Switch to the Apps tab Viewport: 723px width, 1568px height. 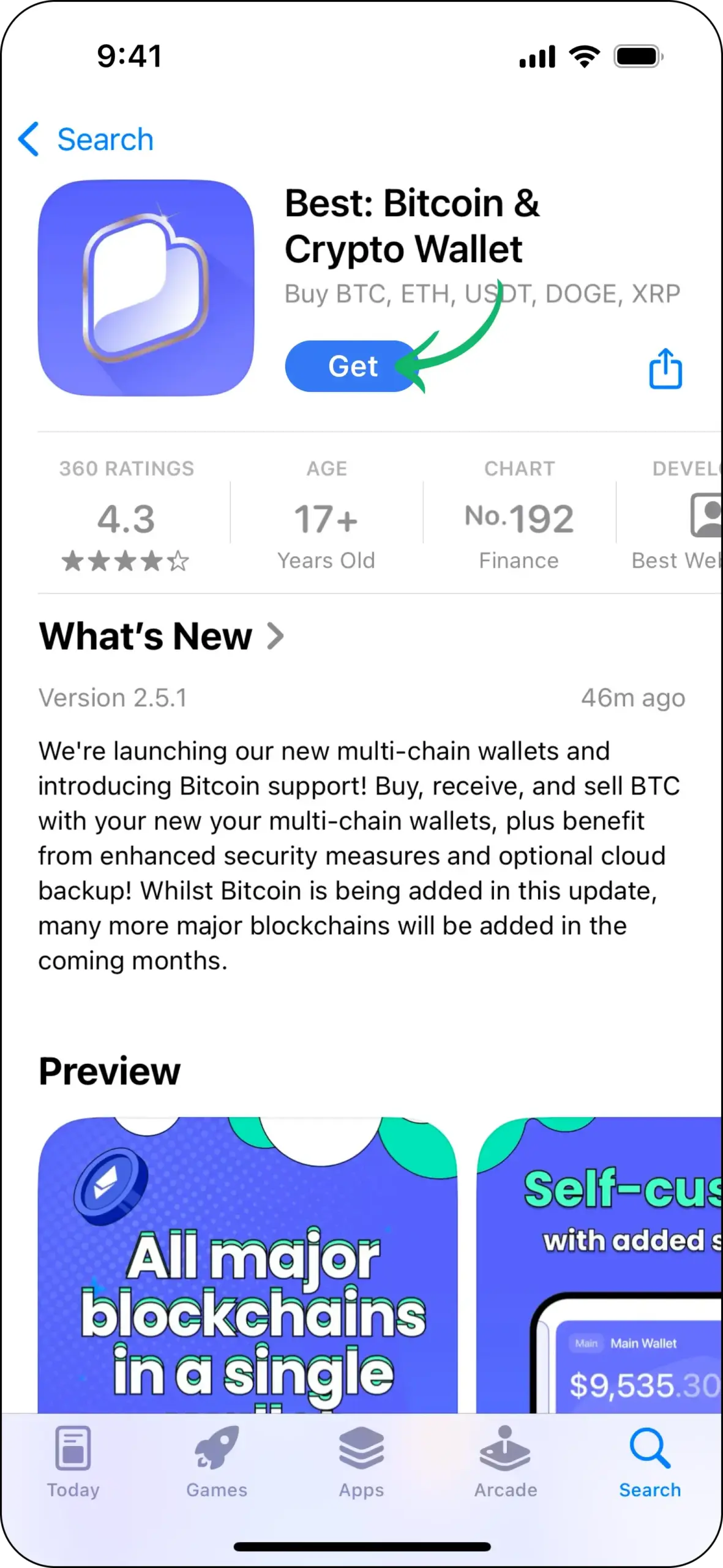[x=361, y=1461]
